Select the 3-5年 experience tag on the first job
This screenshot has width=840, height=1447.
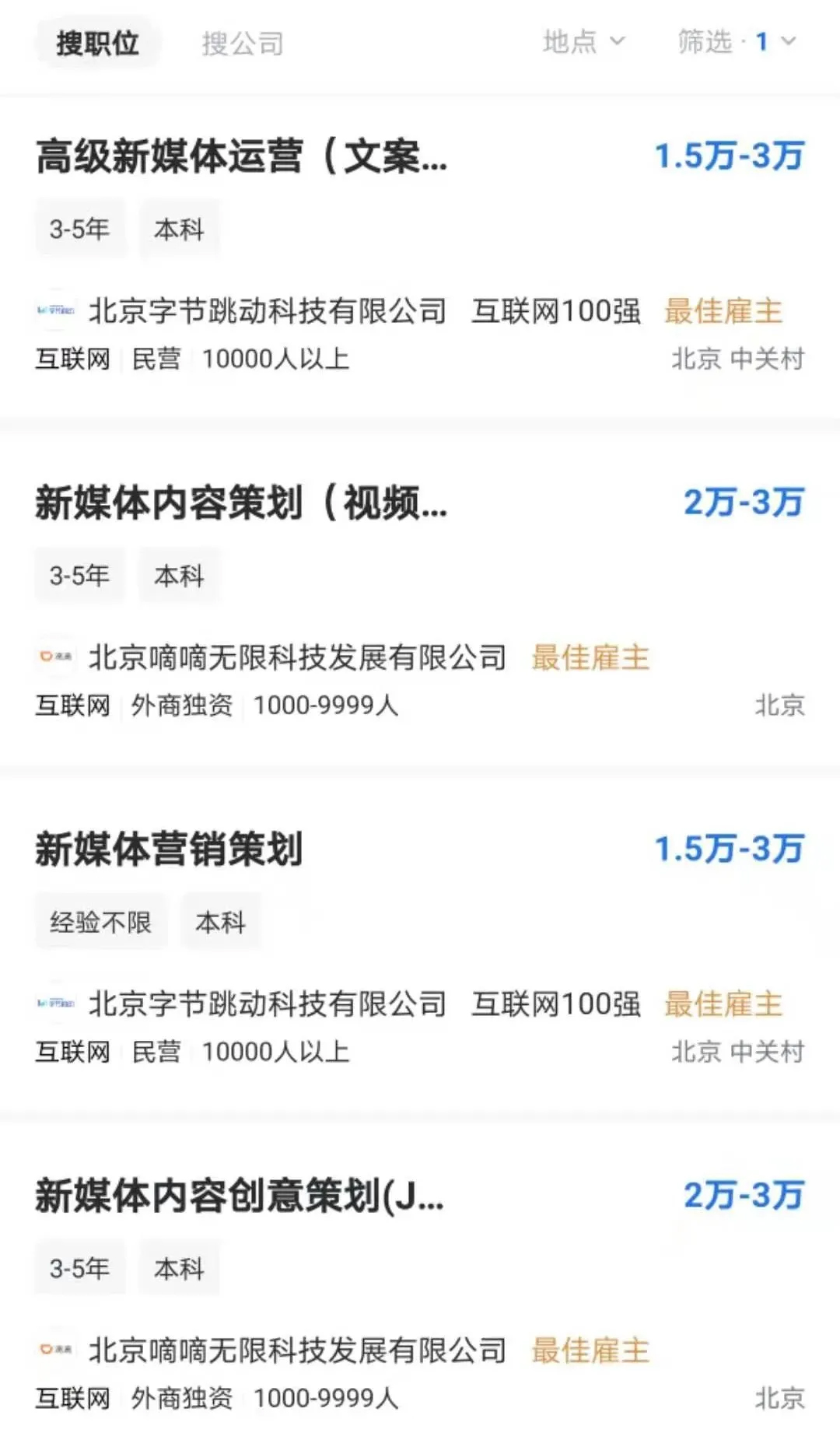pos(80,227)
